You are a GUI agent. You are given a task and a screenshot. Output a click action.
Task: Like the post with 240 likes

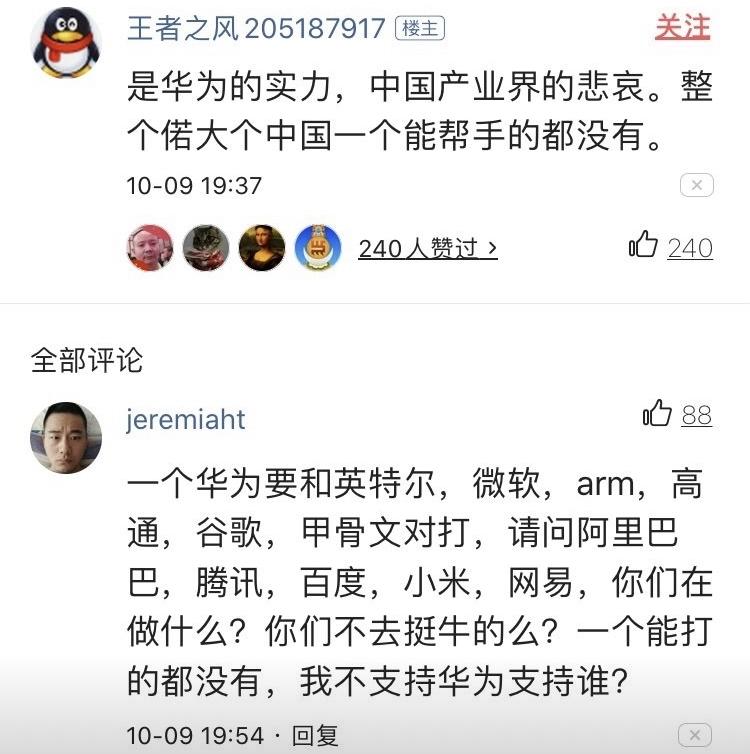[x=645, y=246]
